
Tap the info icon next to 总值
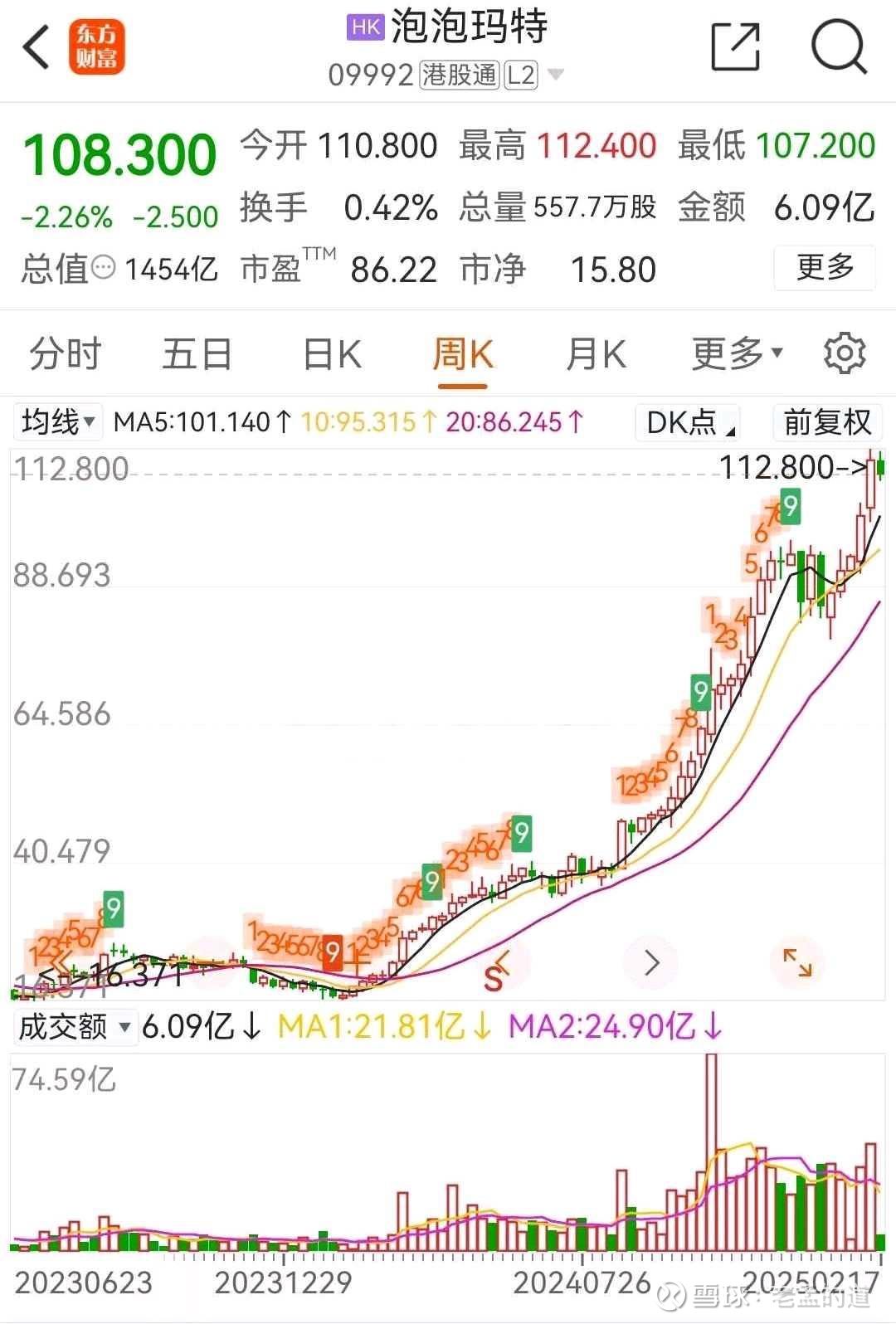click(103, 268)
